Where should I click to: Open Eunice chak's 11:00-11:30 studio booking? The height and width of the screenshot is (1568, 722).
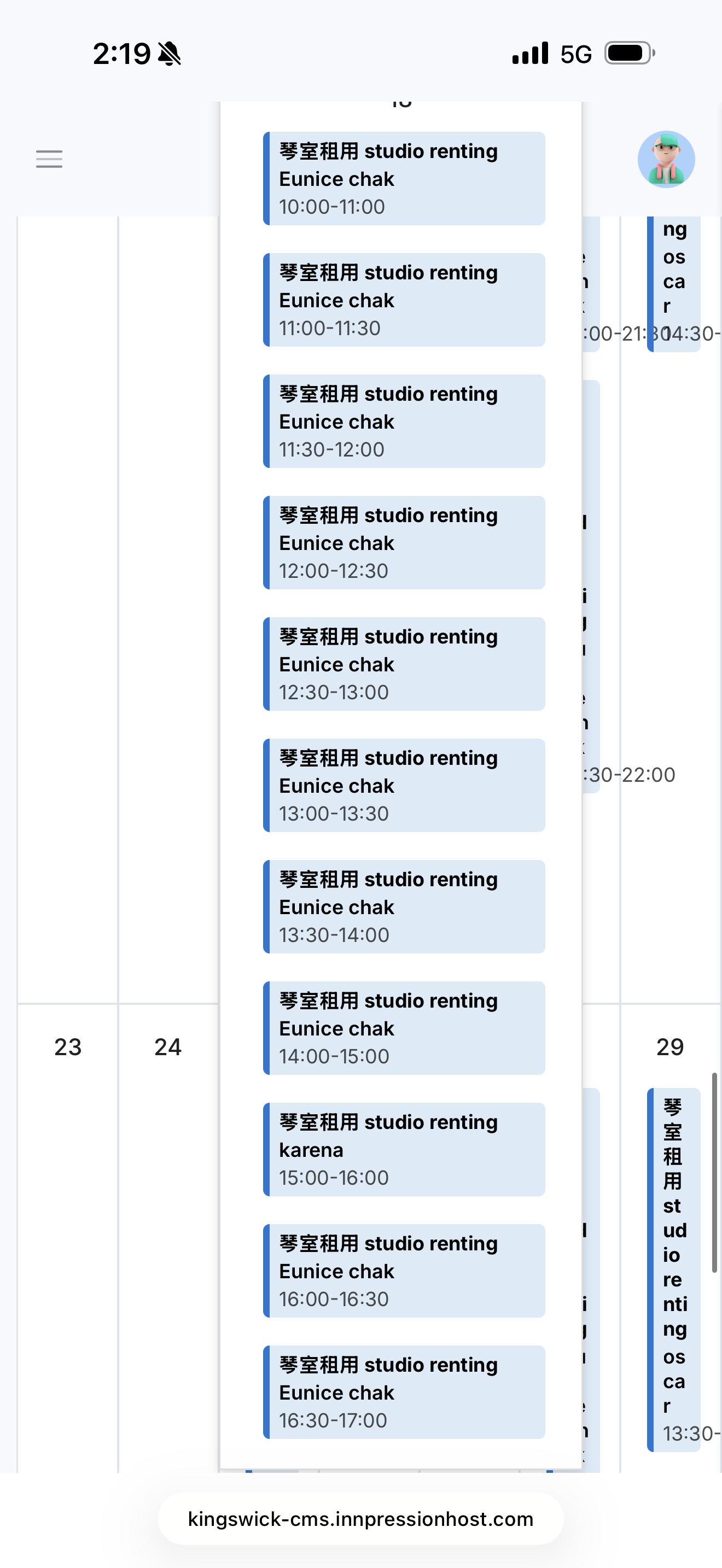pyautogui.click(x=404, y=300)
